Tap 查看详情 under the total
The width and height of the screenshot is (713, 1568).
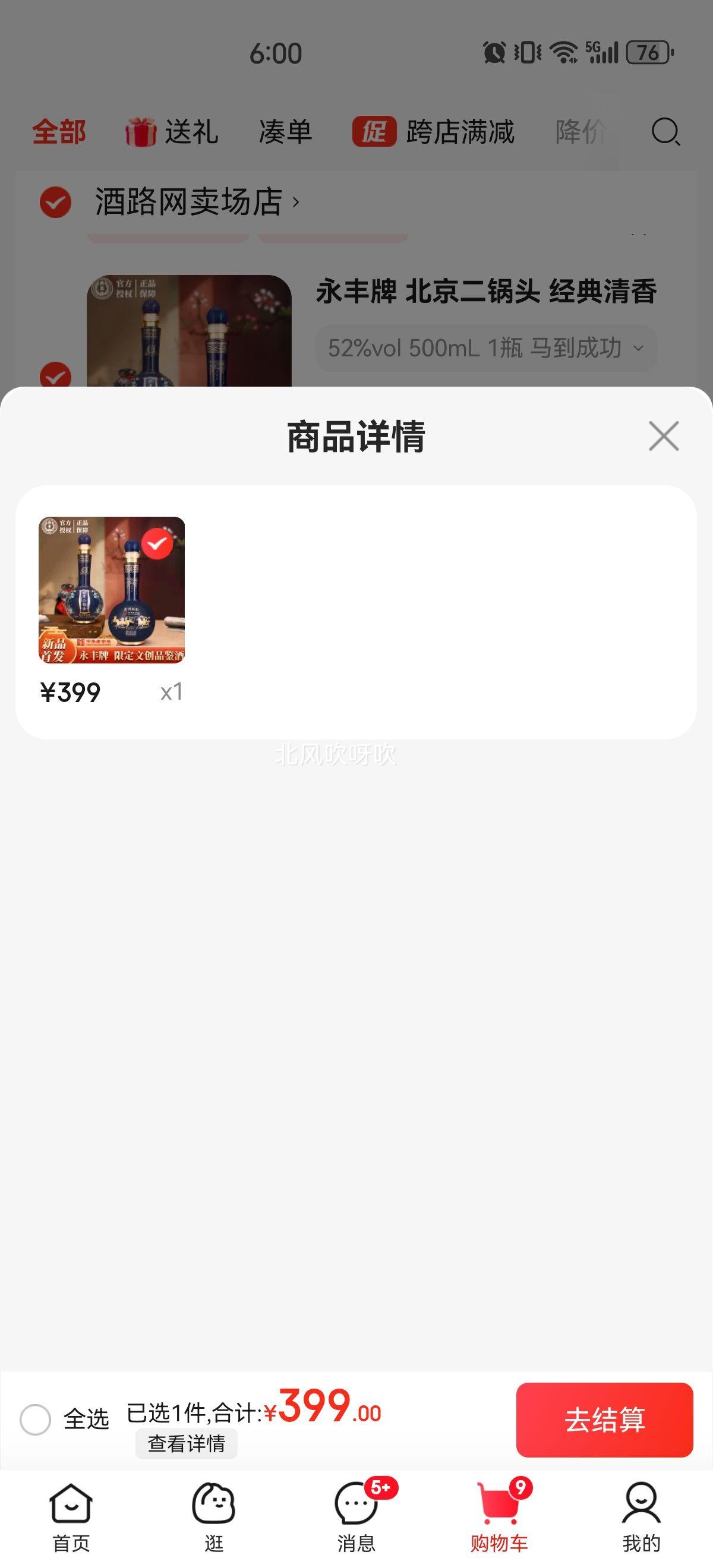(187, 1443)
